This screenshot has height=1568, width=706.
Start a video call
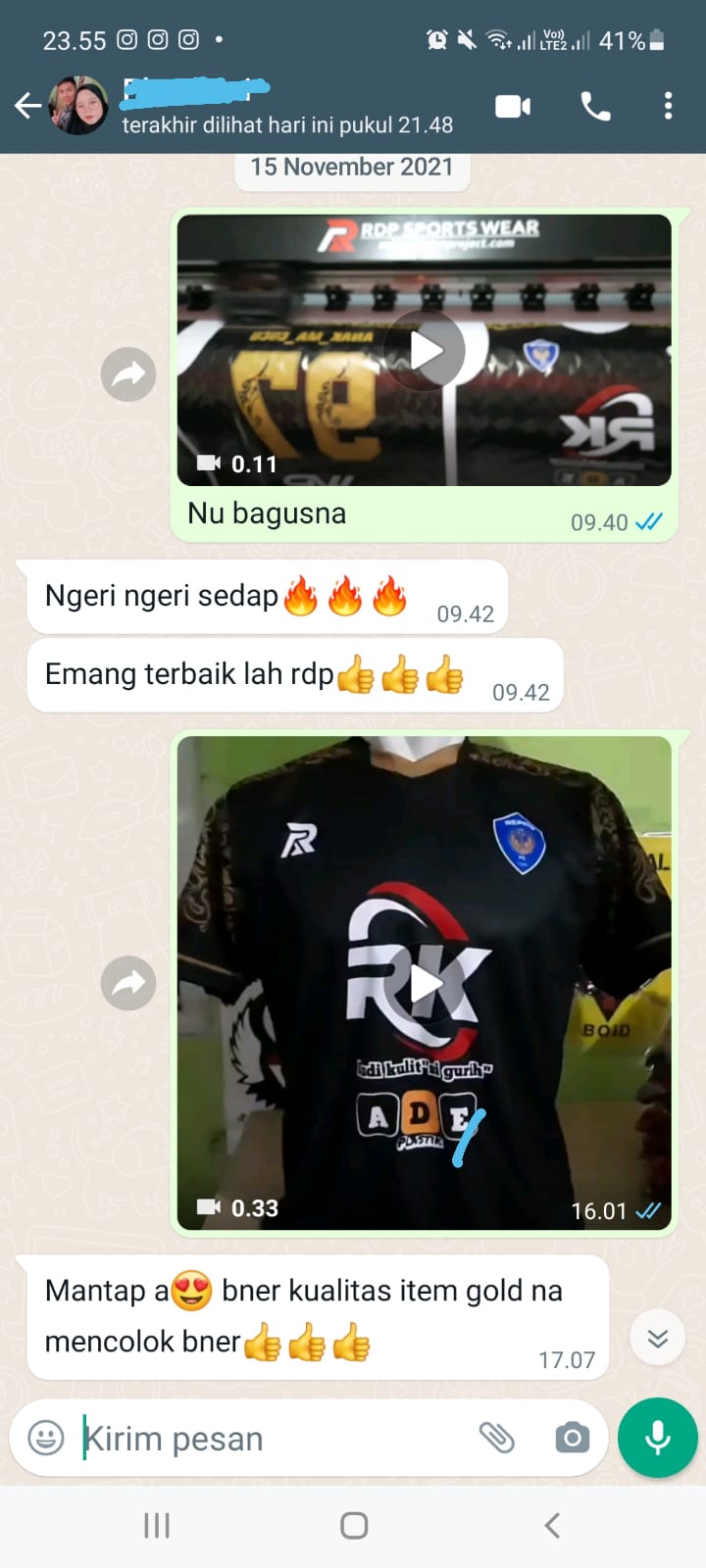point(513,106)
